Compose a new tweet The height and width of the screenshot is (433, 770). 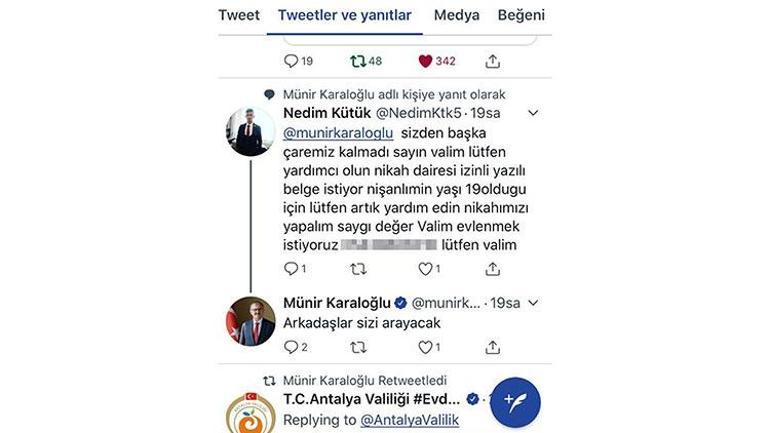click(515, 401)
